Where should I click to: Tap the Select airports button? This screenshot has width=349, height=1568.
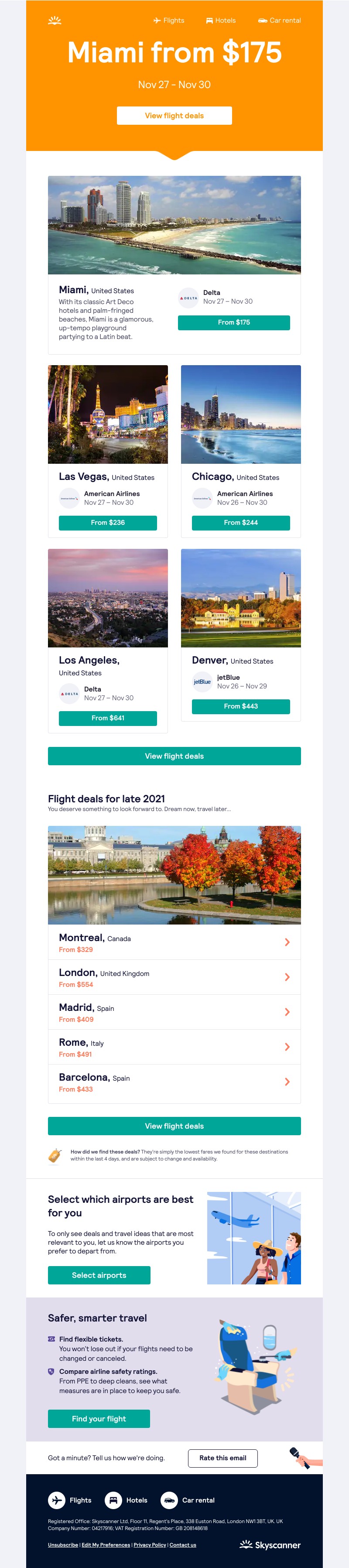[99, 1275]
